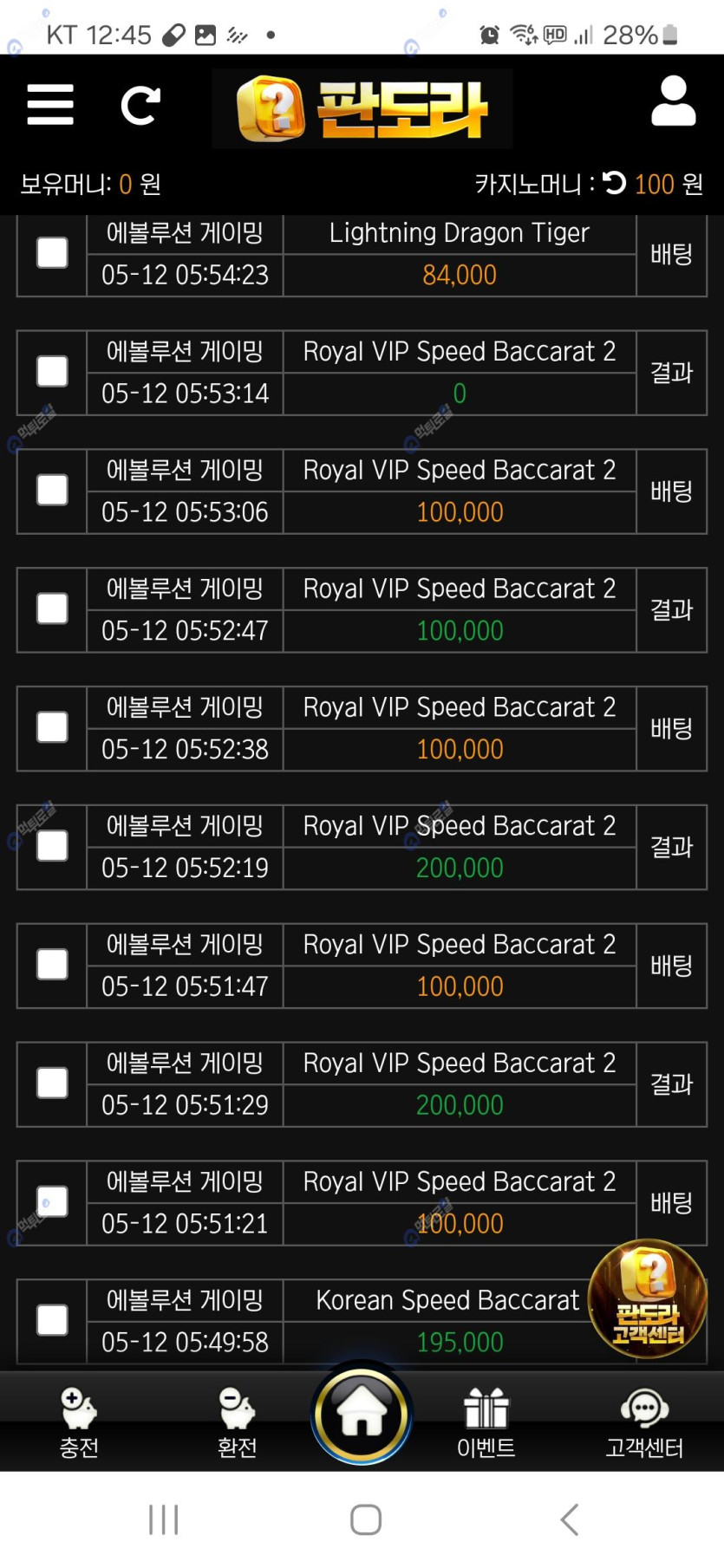Tick the checkbox for the 05:53:06 bet
This screenshot has height=1568, width=724.
[52, 491]
